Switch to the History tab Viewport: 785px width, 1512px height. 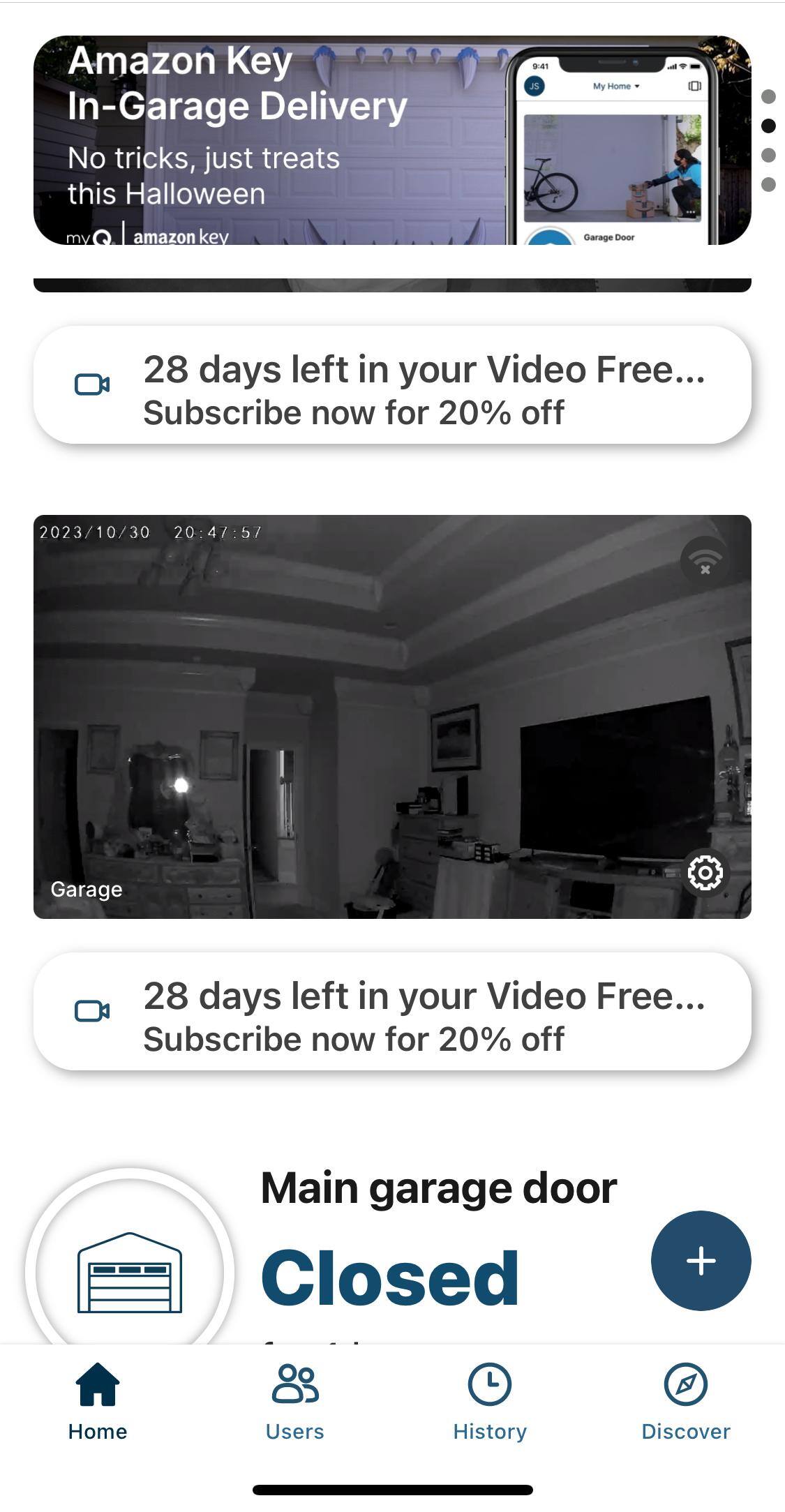coord(490,1401)
